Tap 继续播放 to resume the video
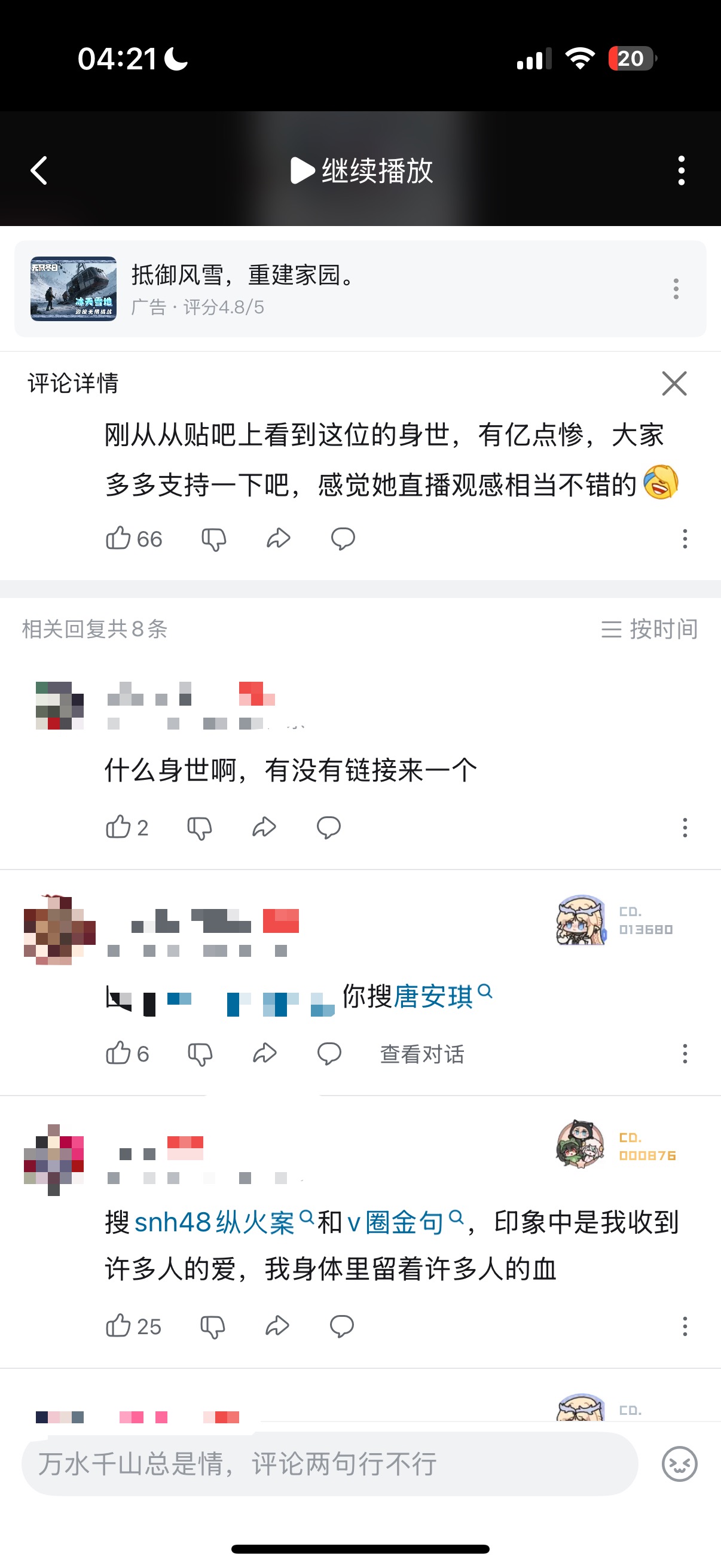This screenshot has width=721, height=1568. (362, 170)
